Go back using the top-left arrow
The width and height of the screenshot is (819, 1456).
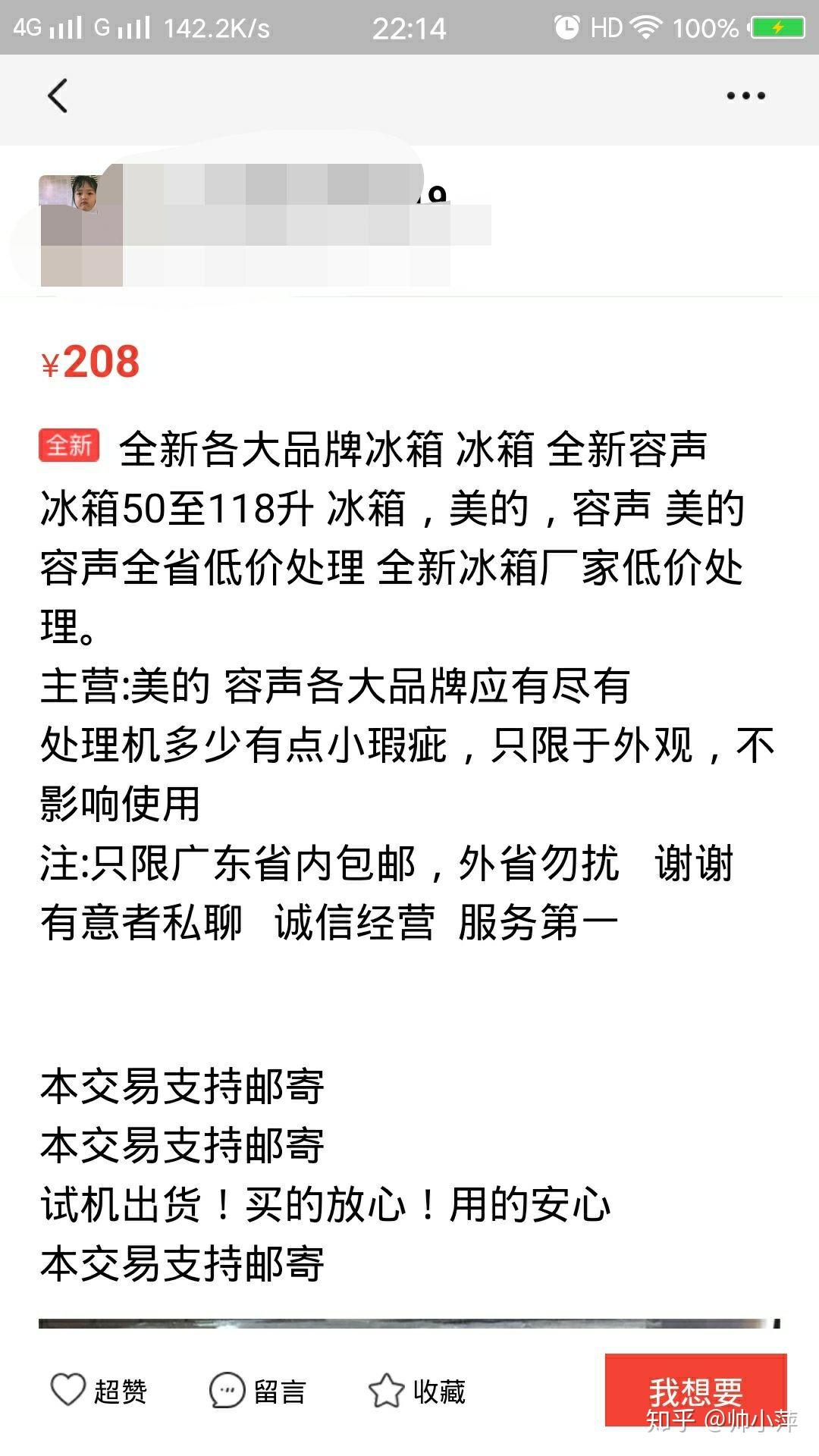58,96
